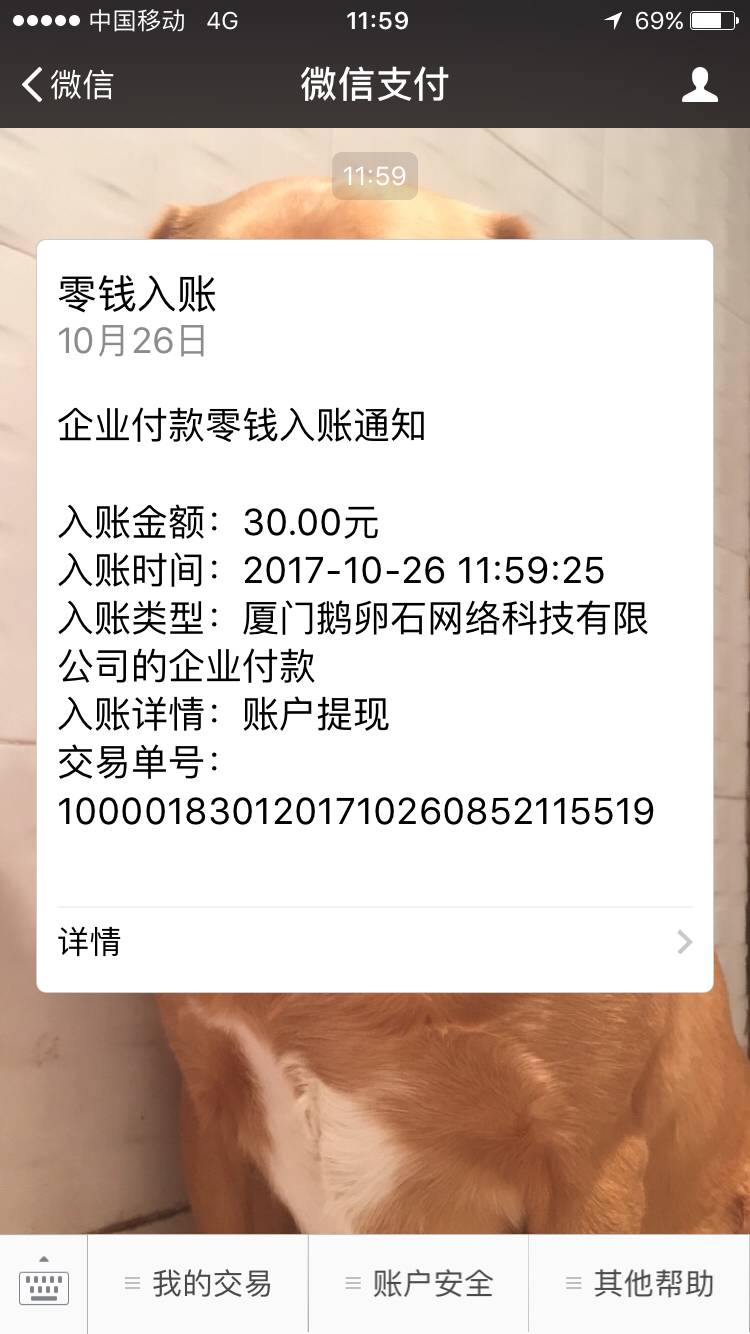
Task: Switch to keyboard input mode
Action: click(44, 1284)
